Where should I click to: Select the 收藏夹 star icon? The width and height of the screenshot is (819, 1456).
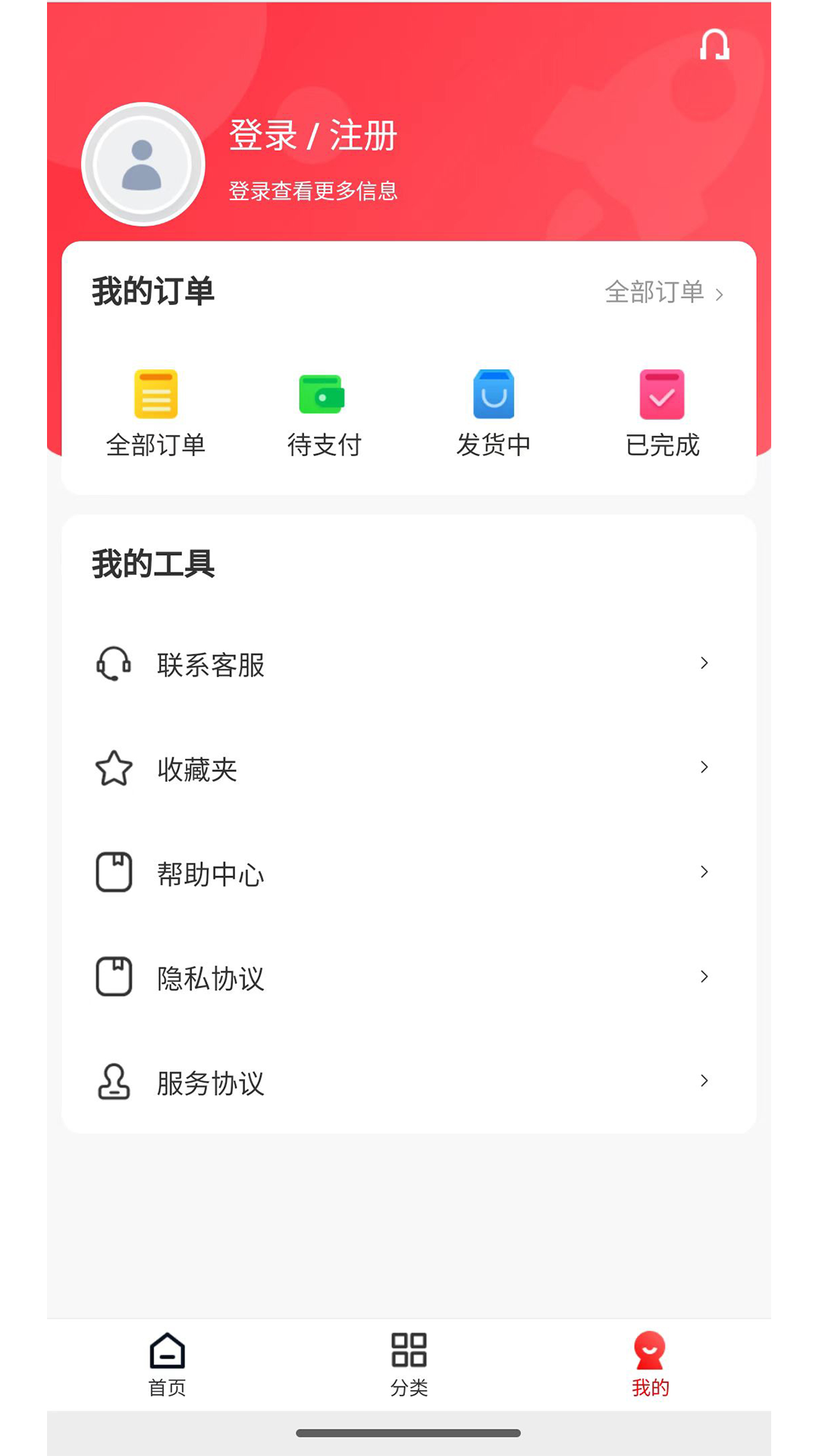tap(114, 769)
